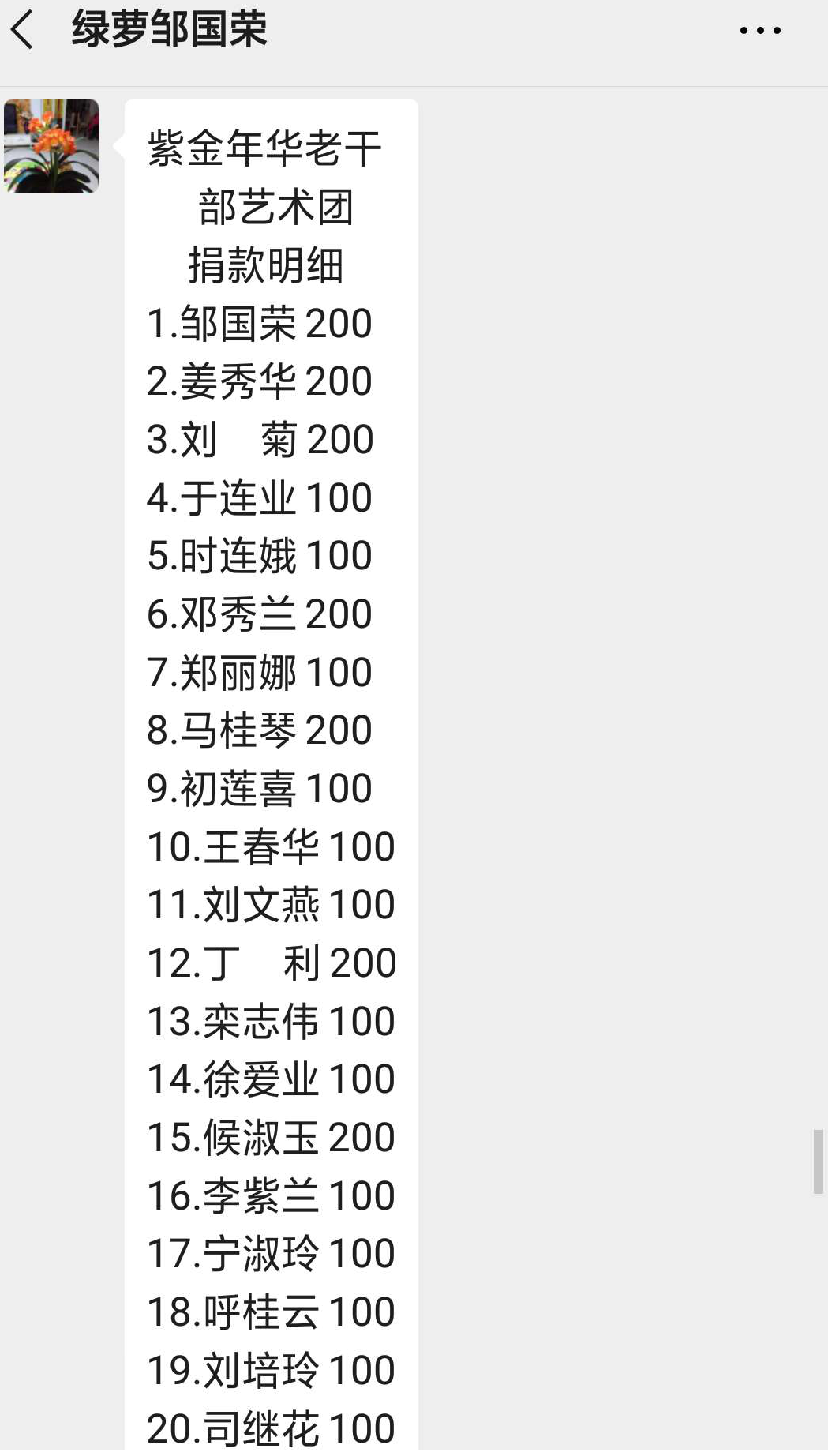Image resolution: width=828 pixels, height=1456 pixels.
Task: Open the three-dot chat options menu
Action: coord(759,31)
